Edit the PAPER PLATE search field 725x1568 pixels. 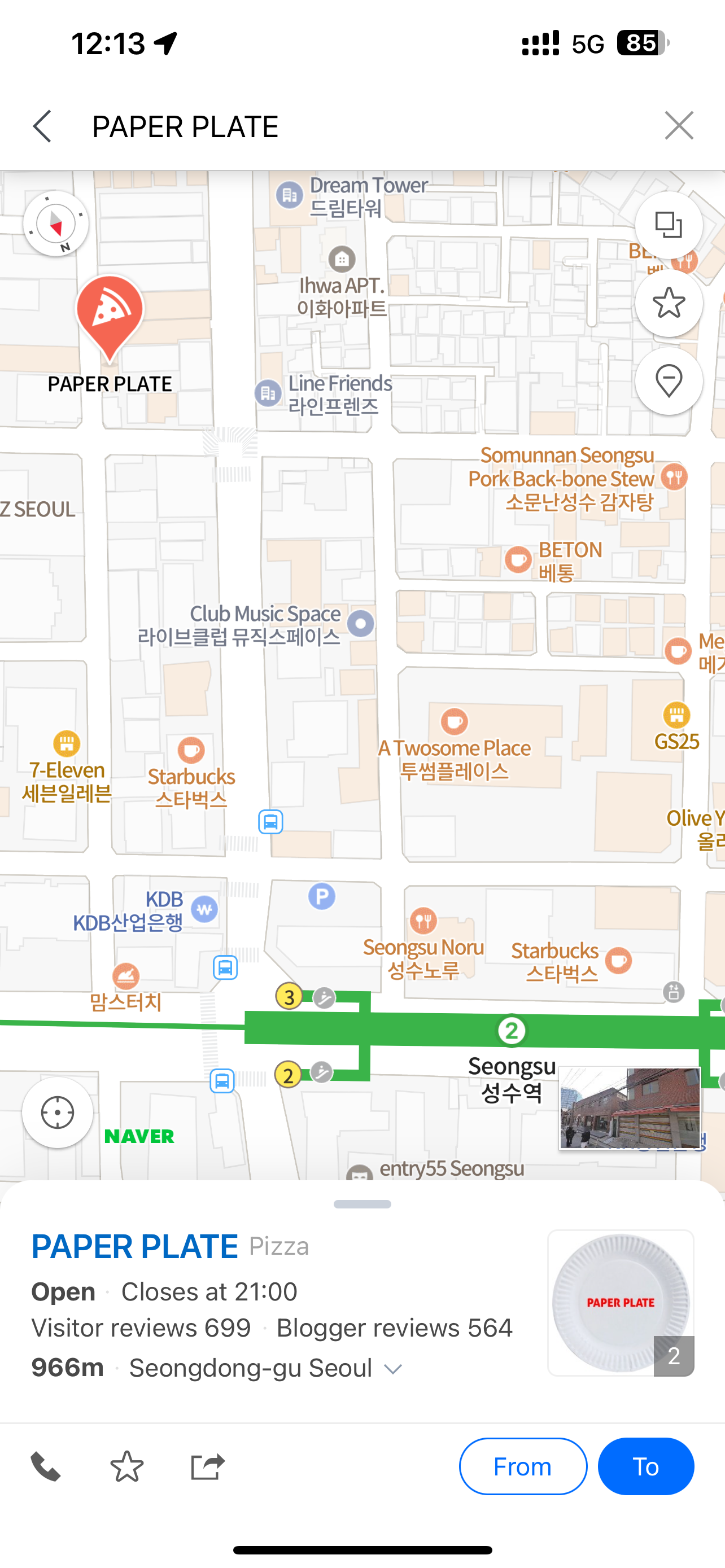(365, 126)
